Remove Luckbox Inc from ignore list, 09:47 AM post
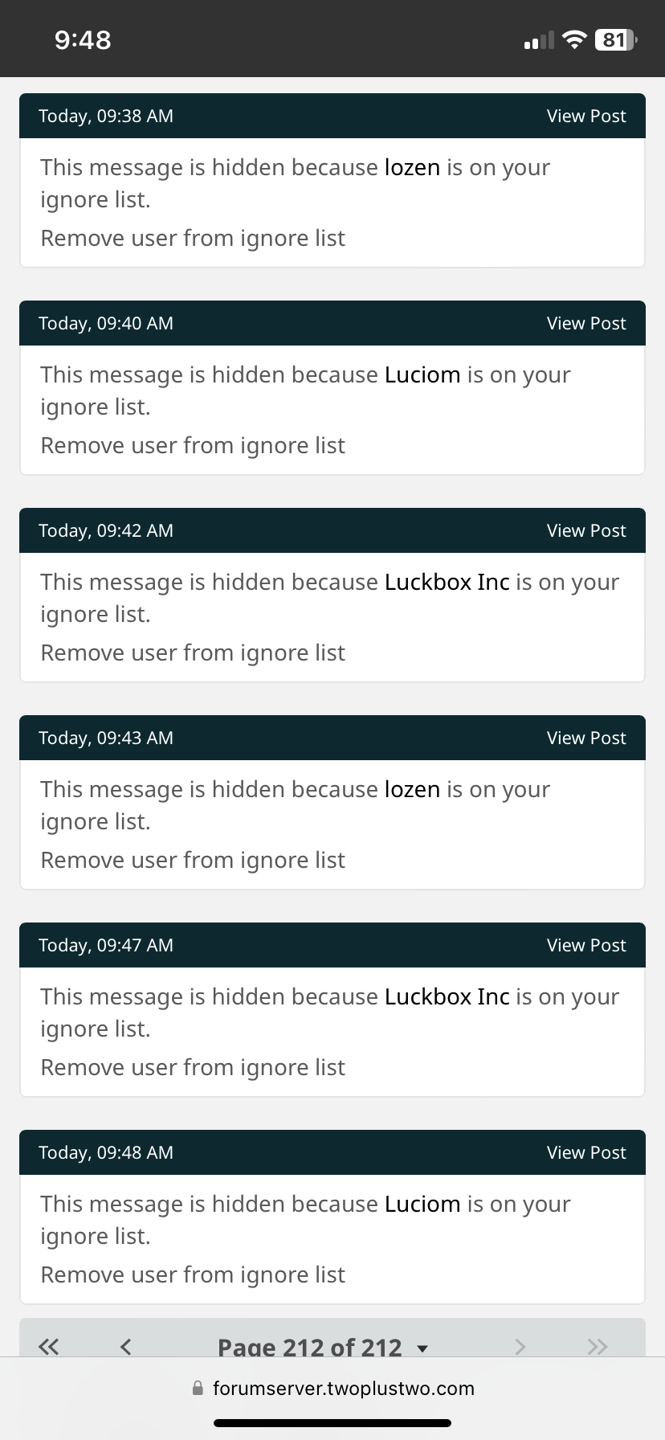 (x=193, y=1067)
